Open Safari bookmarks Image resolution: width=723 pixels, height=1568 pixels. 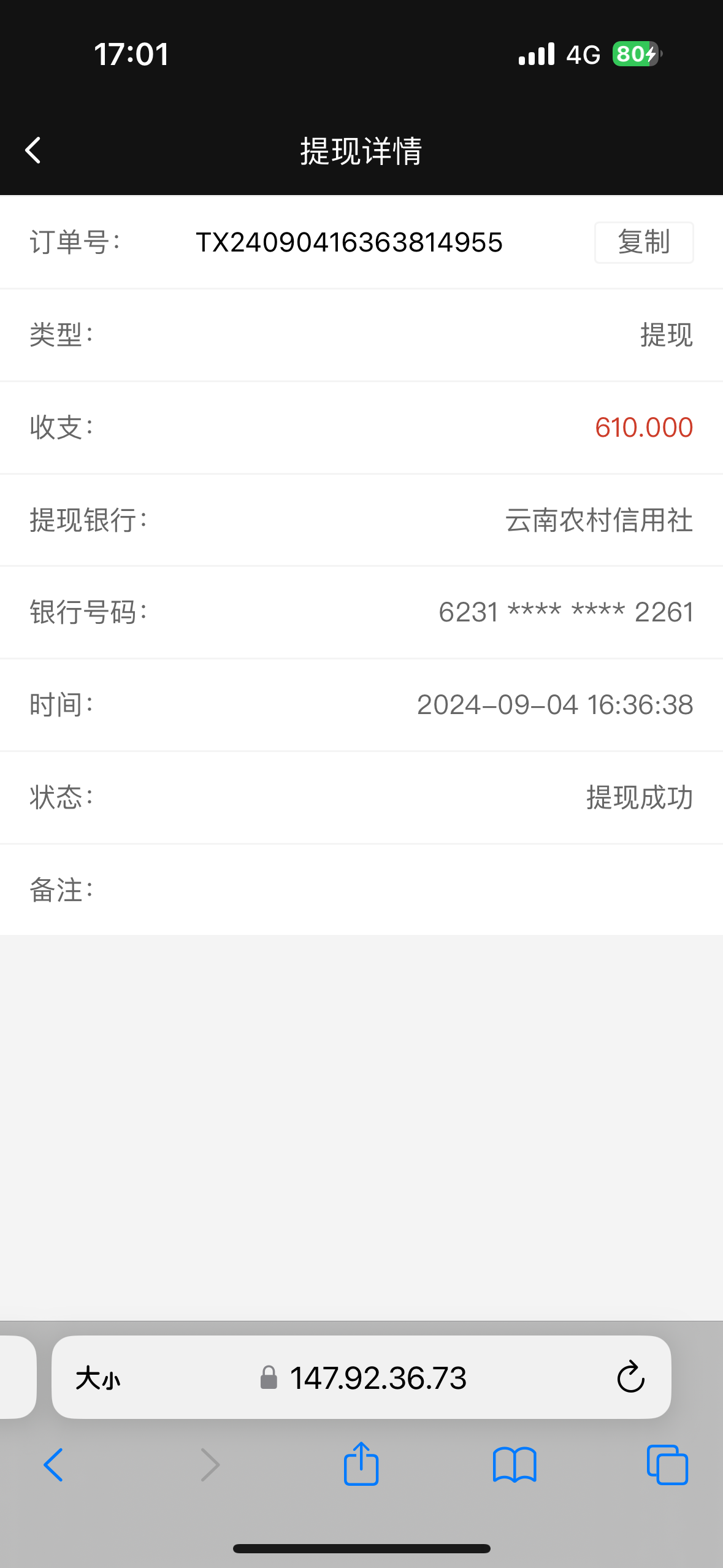coord(515,1465)
